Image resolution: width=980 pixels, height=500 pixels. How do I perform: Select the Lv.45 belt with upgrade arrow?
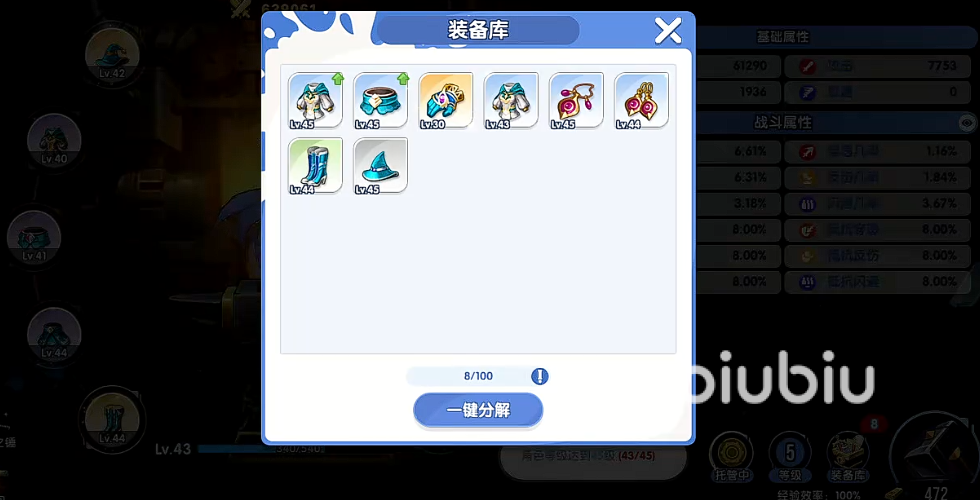tap(380, 100)
